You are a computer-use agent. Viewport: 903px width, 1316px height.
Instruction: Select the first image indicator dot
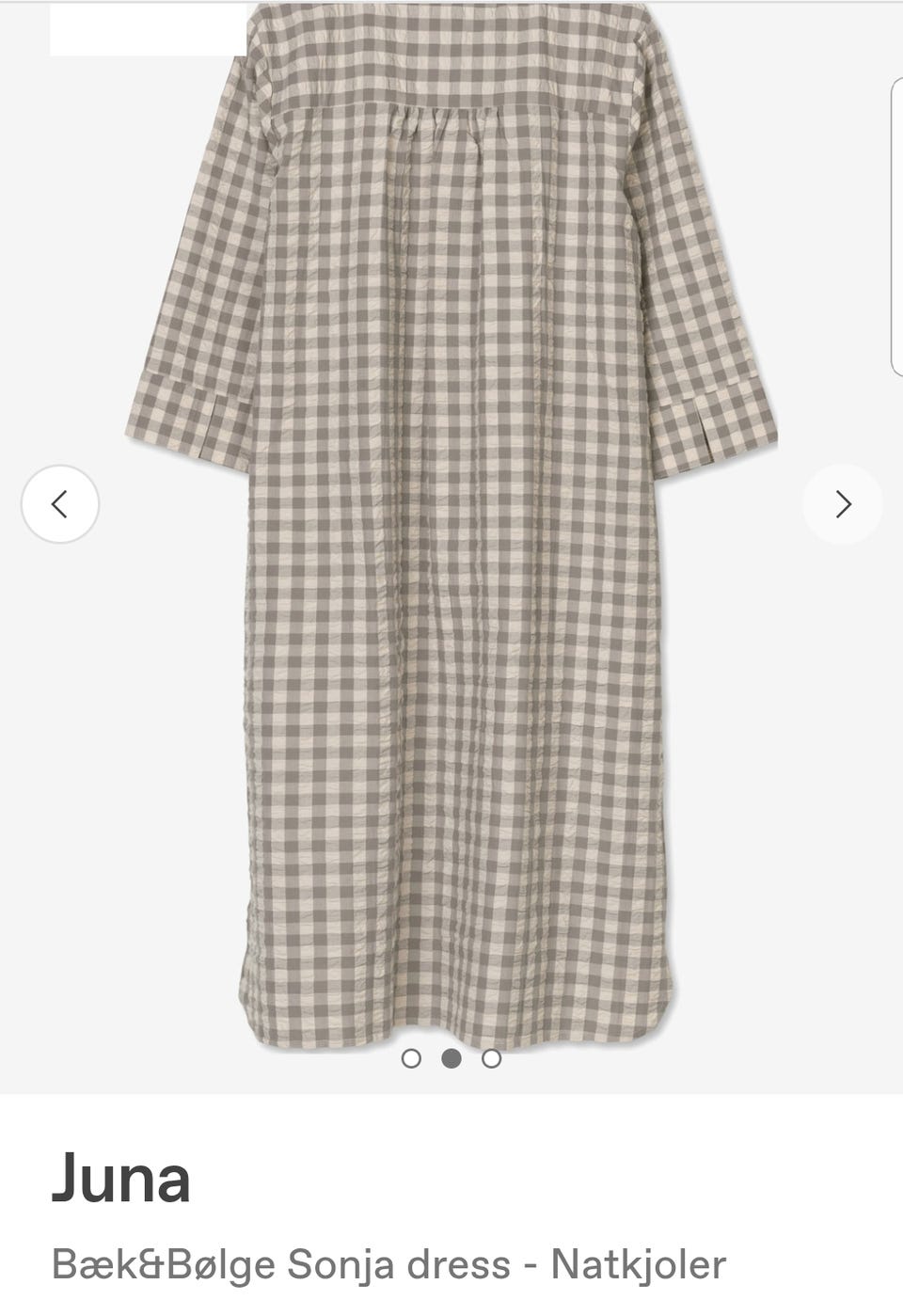(411, 1058)
